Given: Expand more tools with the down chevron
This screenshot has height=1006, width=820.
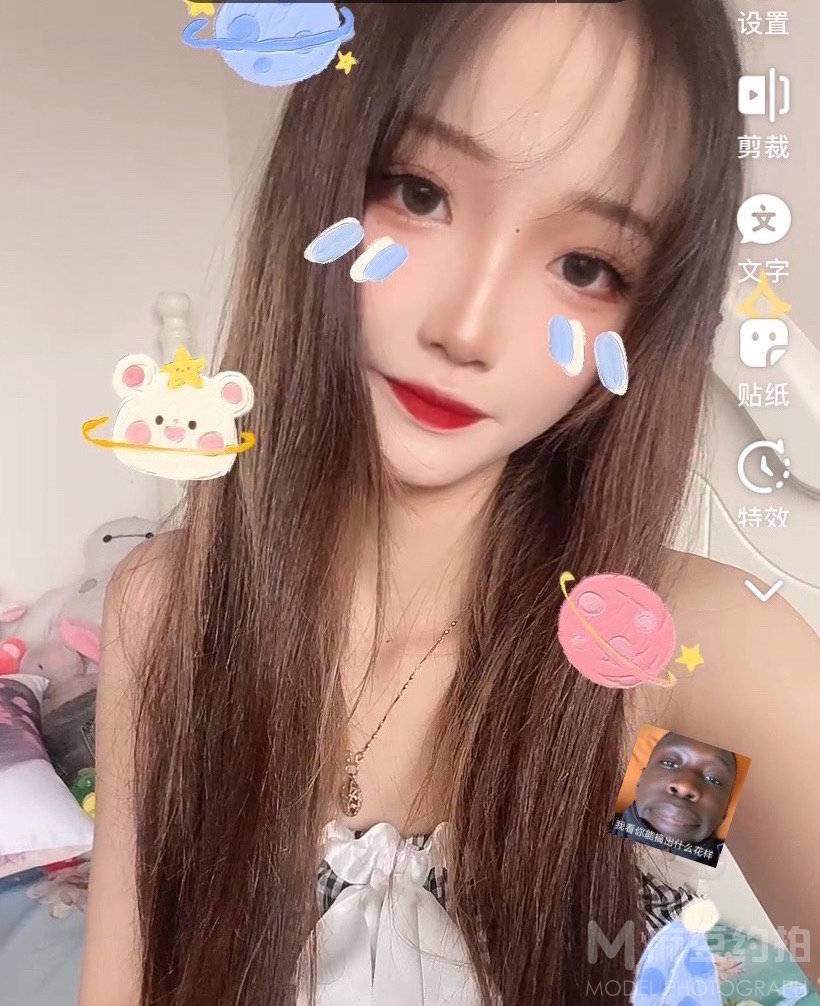Looking at the screenshot, I should tap(765, 590).
